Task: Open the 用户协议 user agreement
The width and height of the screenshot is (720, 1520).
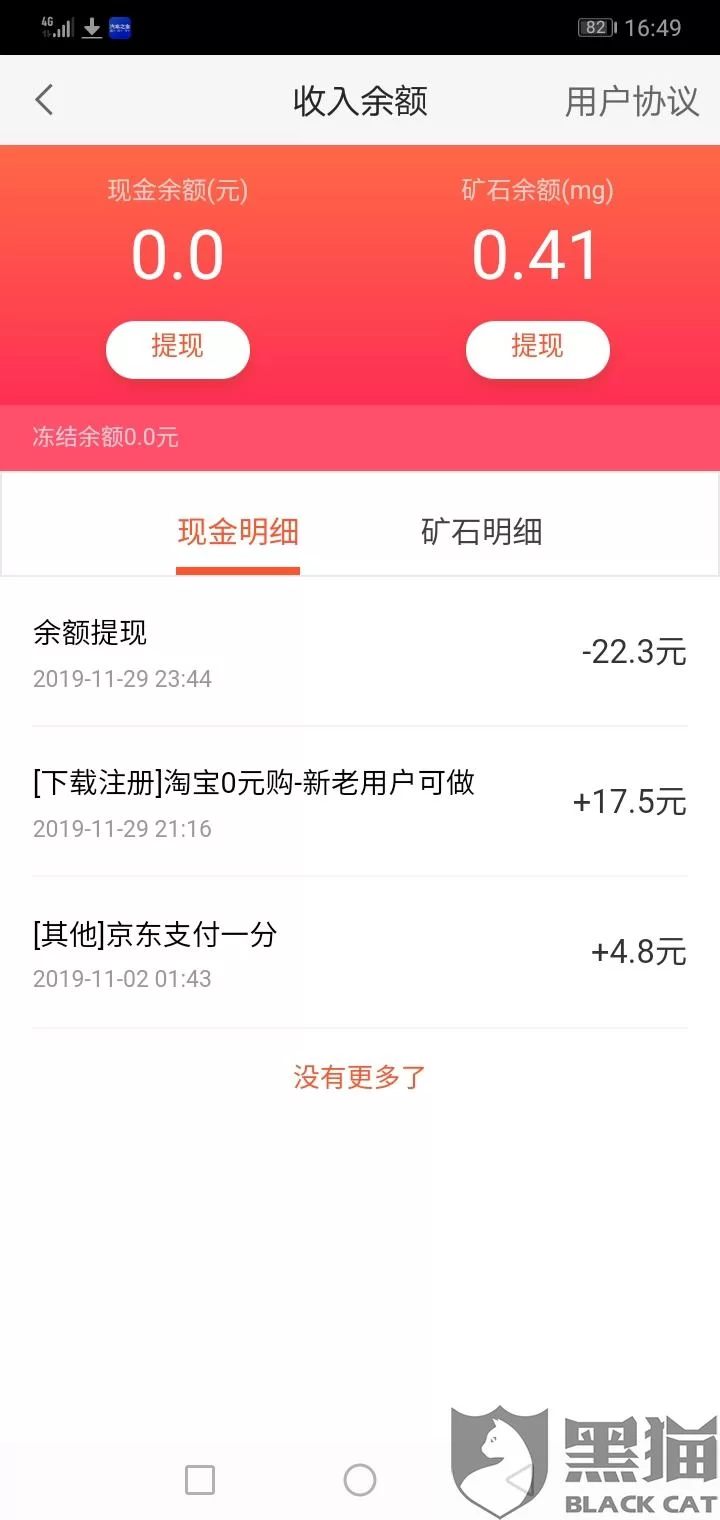Action: [x=634, y=100]
